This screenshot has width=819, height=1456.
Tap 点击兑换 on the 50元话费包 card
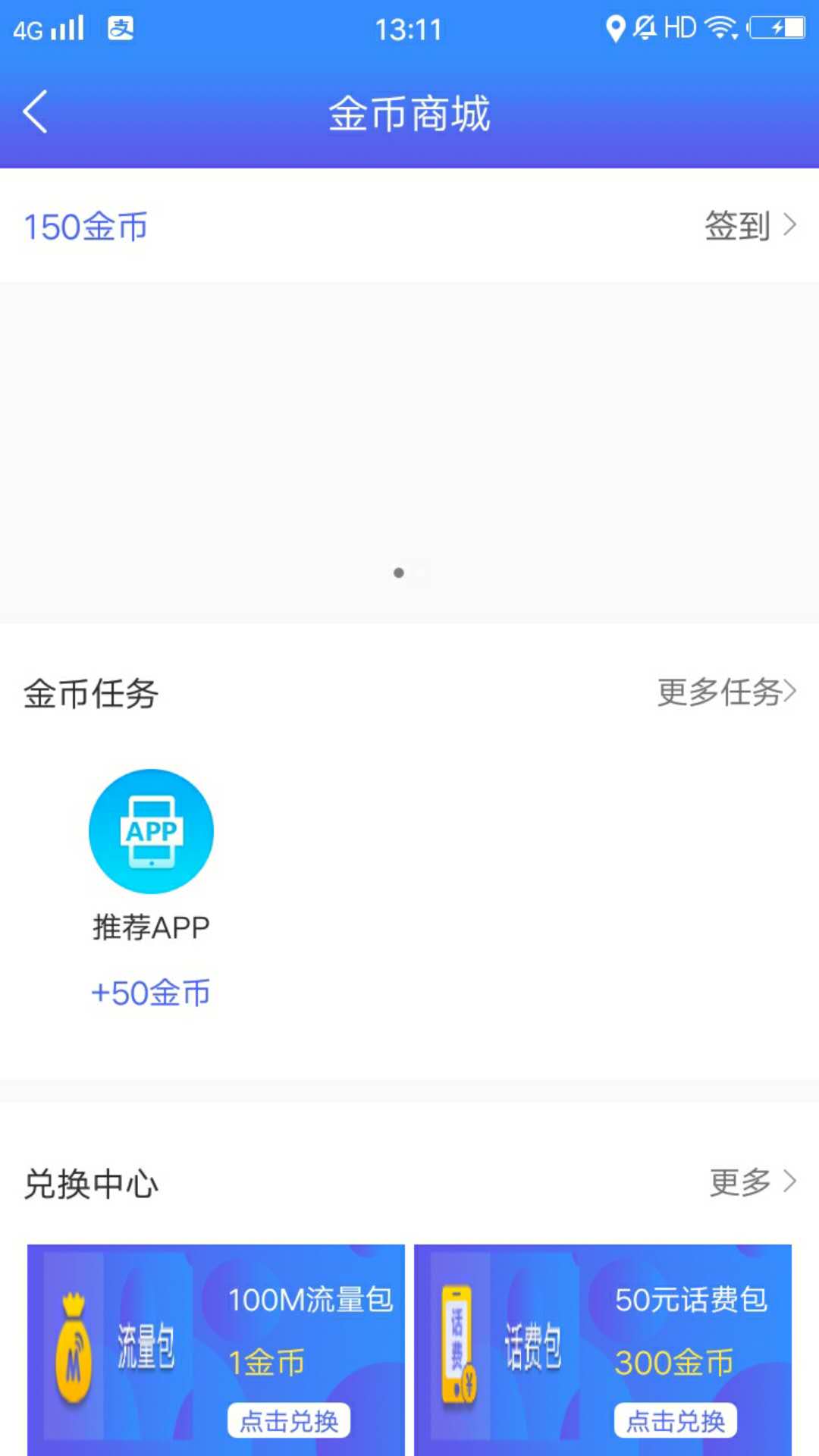[676, 1420]
